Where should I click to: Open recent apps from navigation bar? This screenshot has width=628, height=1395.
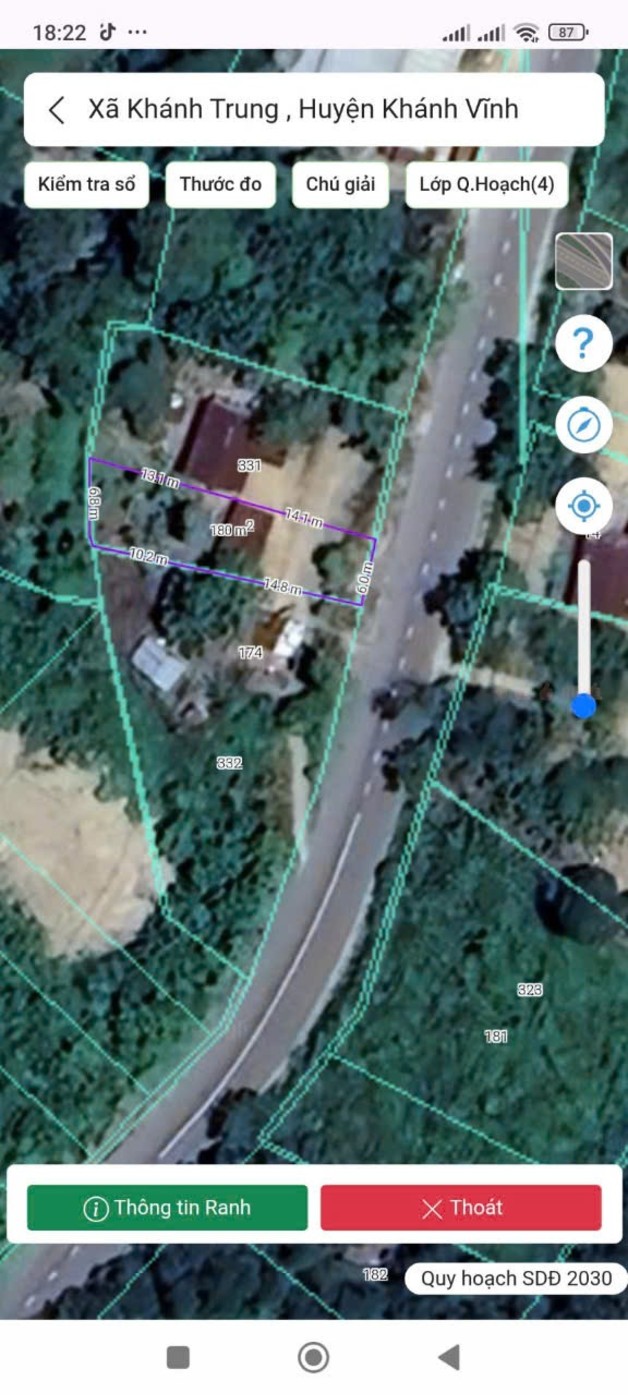[178, 1357]
